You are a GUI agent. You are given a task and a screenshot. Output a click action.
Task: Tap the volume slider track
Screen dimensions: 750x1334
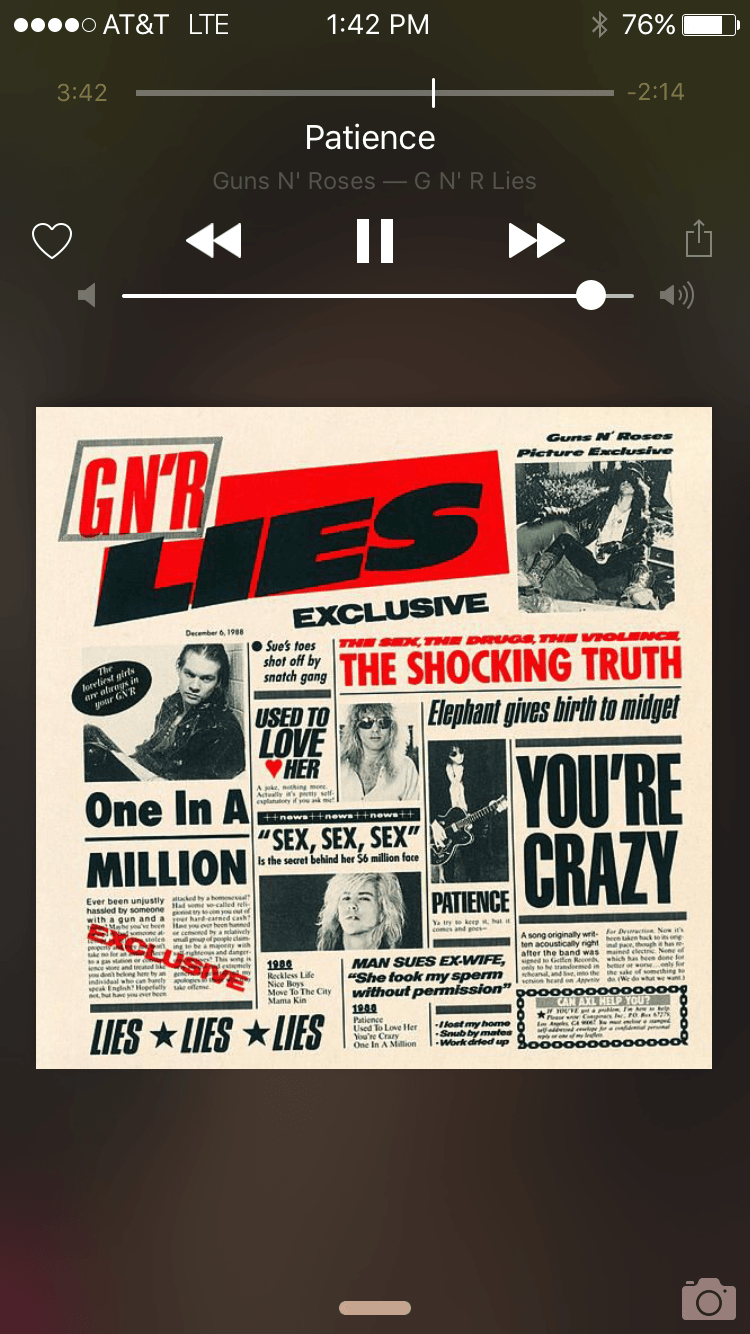click(x=377, y=296)
